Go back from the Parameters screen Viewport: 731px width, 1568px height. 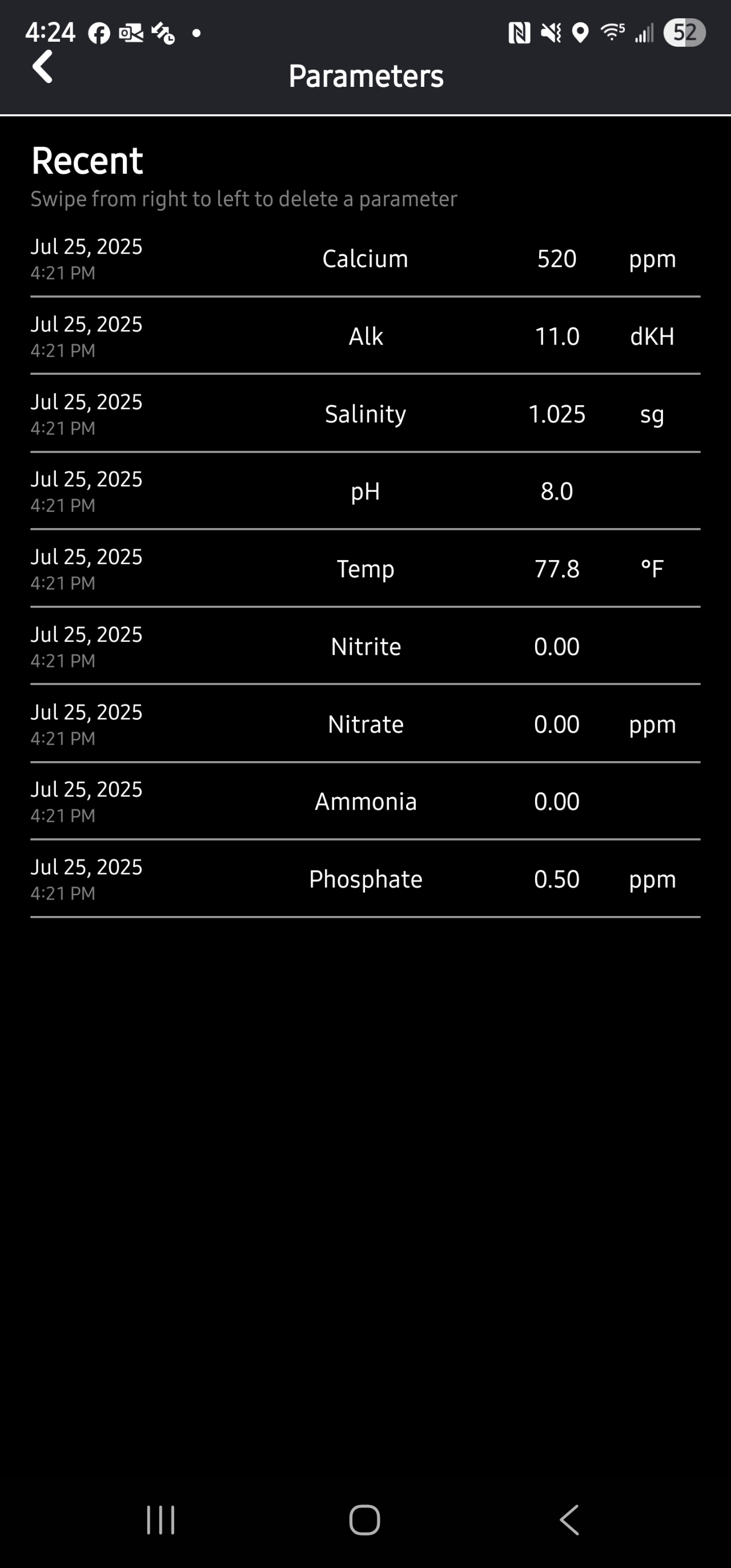click(x=42, y=67)
